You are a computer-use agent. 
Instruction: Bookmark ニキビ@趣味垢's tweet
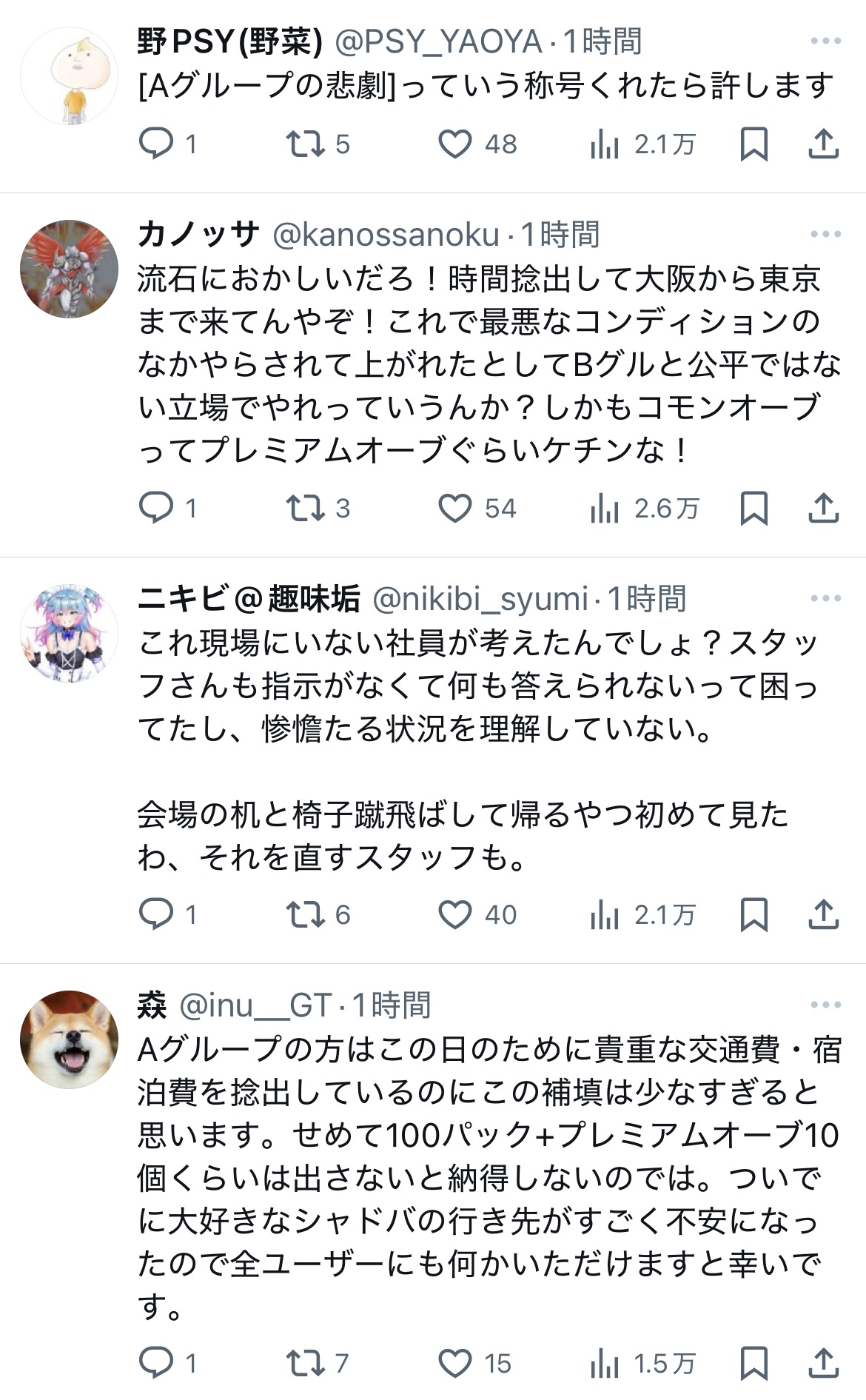[x=753, y=914]
